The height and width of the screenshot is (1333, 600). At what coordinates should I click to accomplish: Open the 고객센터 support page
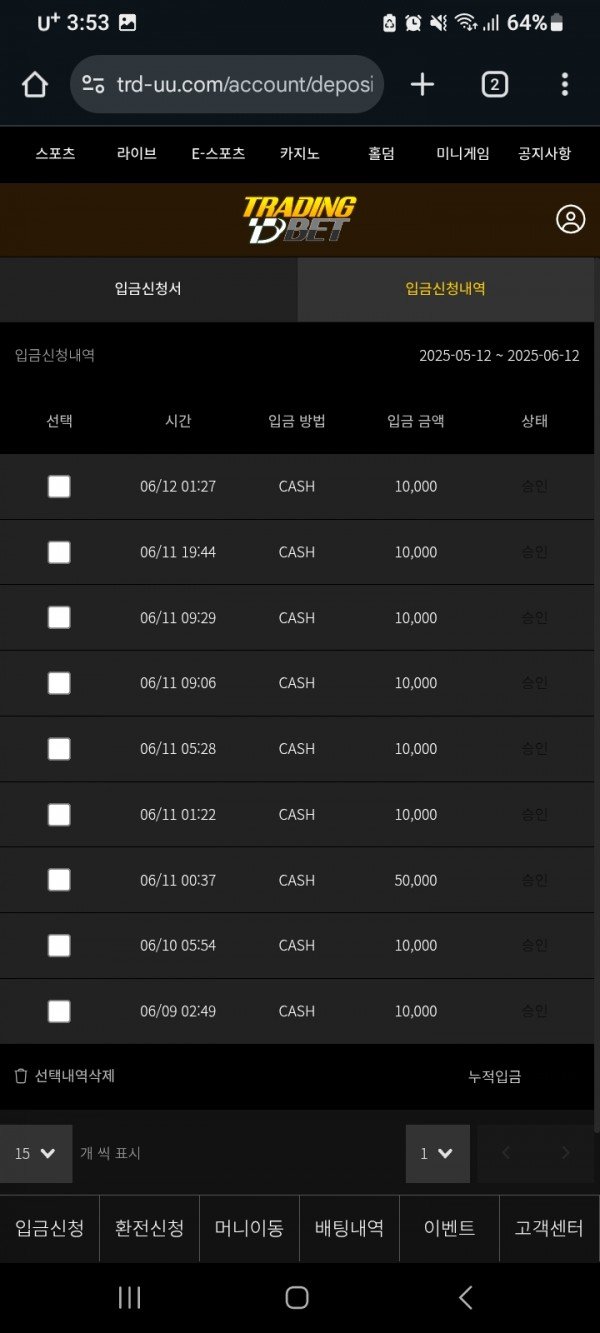pyautogui.click(x=549, y=1228)
